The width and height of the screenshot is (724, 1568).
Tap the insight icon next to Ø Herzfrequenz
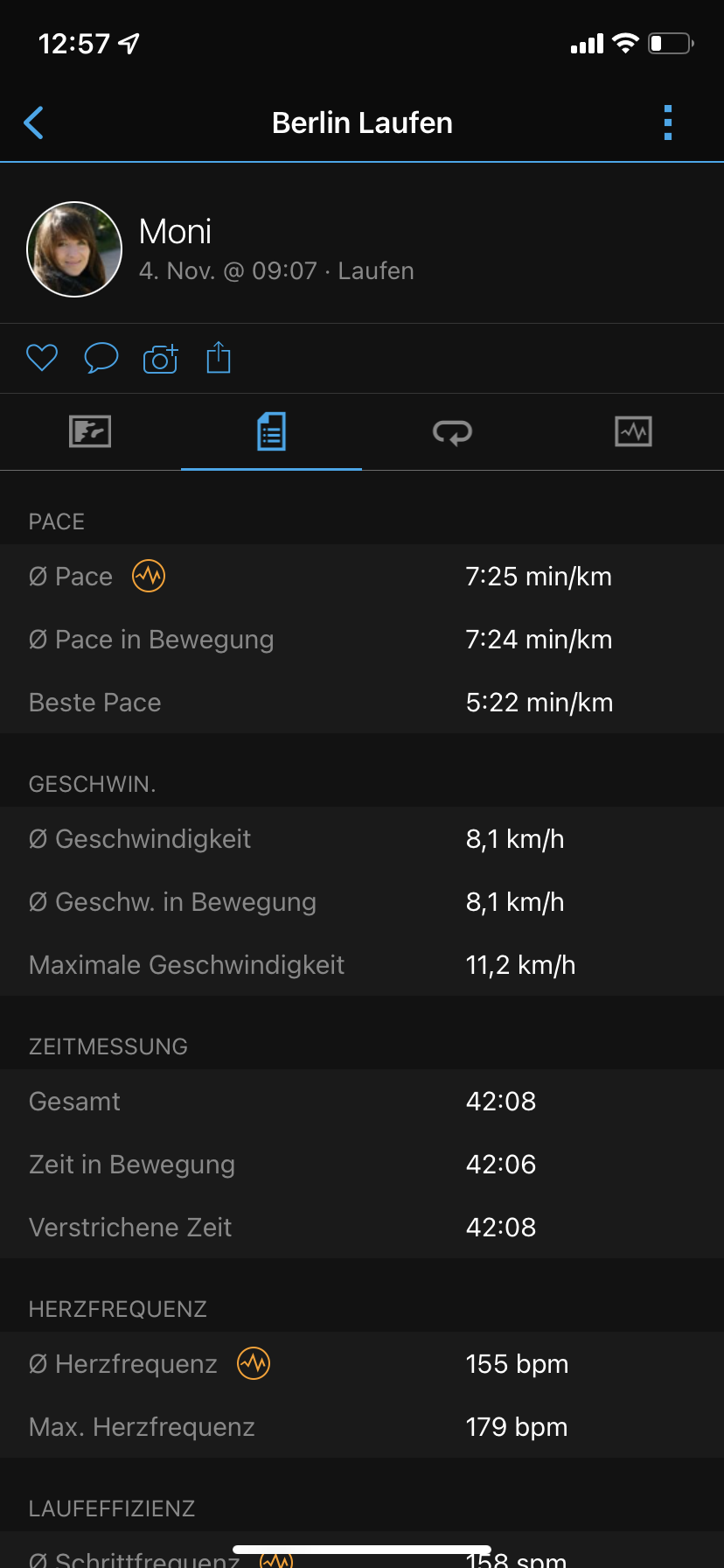pyautogui.click(x=254, y=1363)
